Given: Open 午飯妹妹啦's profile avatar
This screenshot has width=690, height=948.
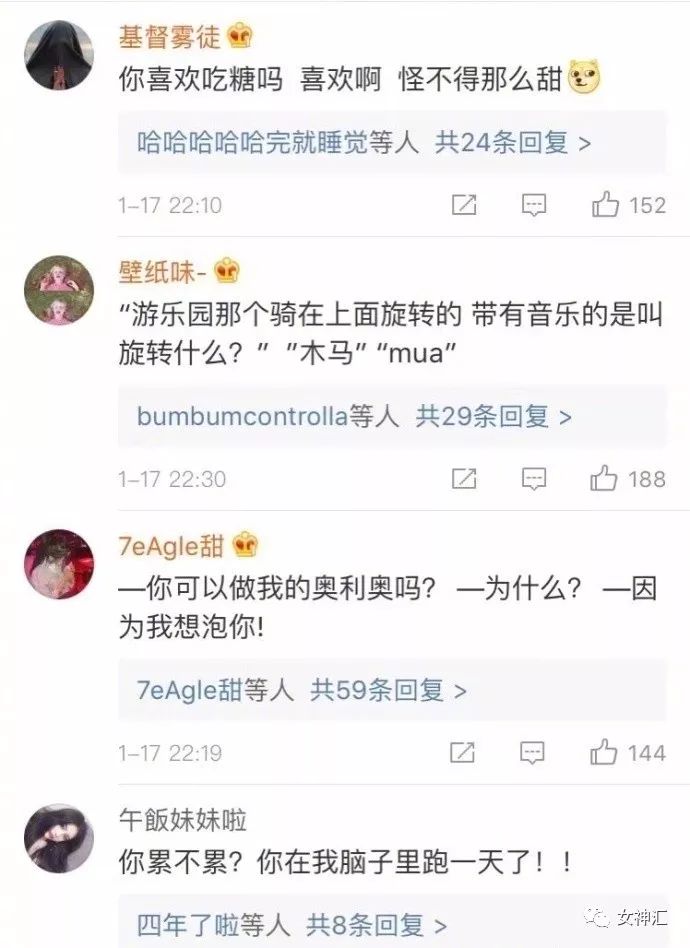Looking at the screenshot, I should (58, 837).
